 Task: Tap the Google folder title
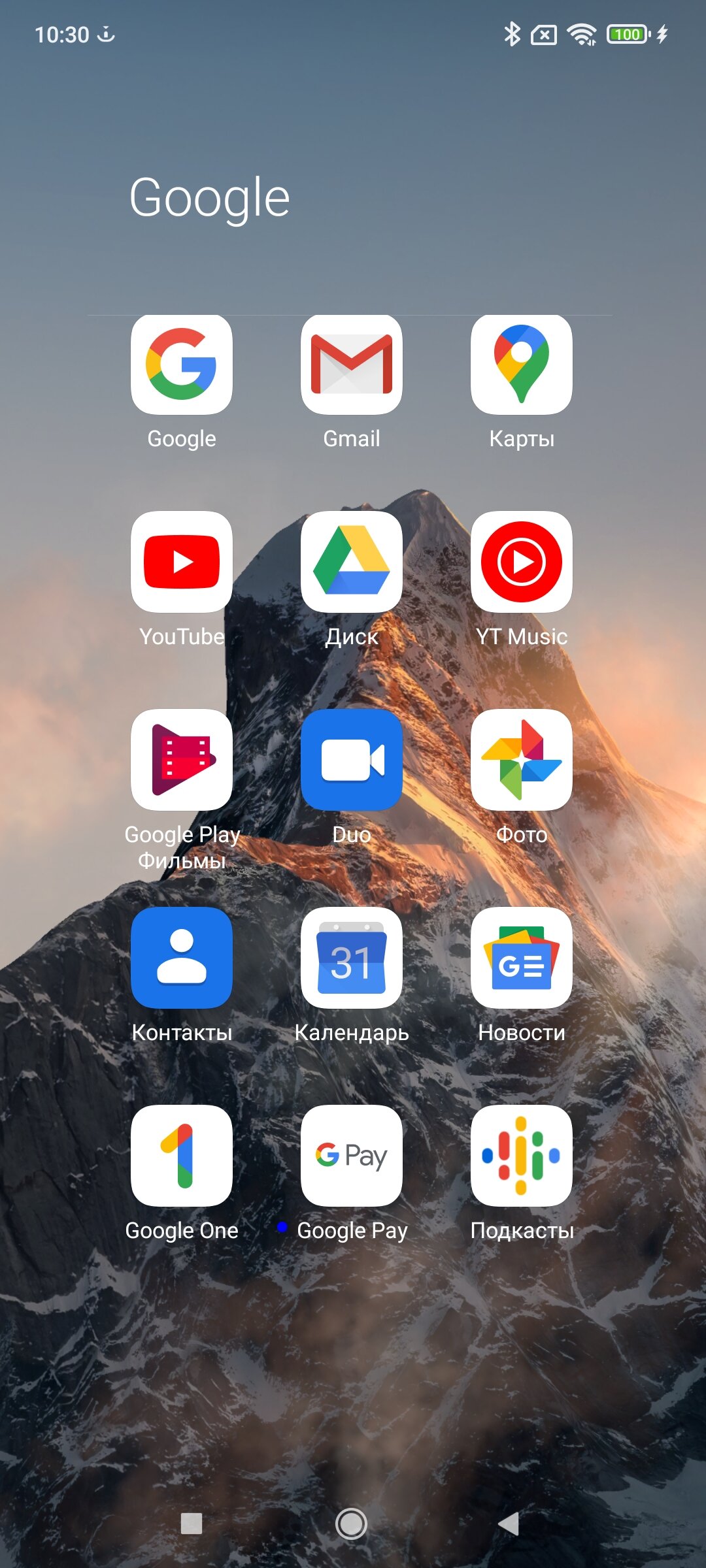point(210,198)
